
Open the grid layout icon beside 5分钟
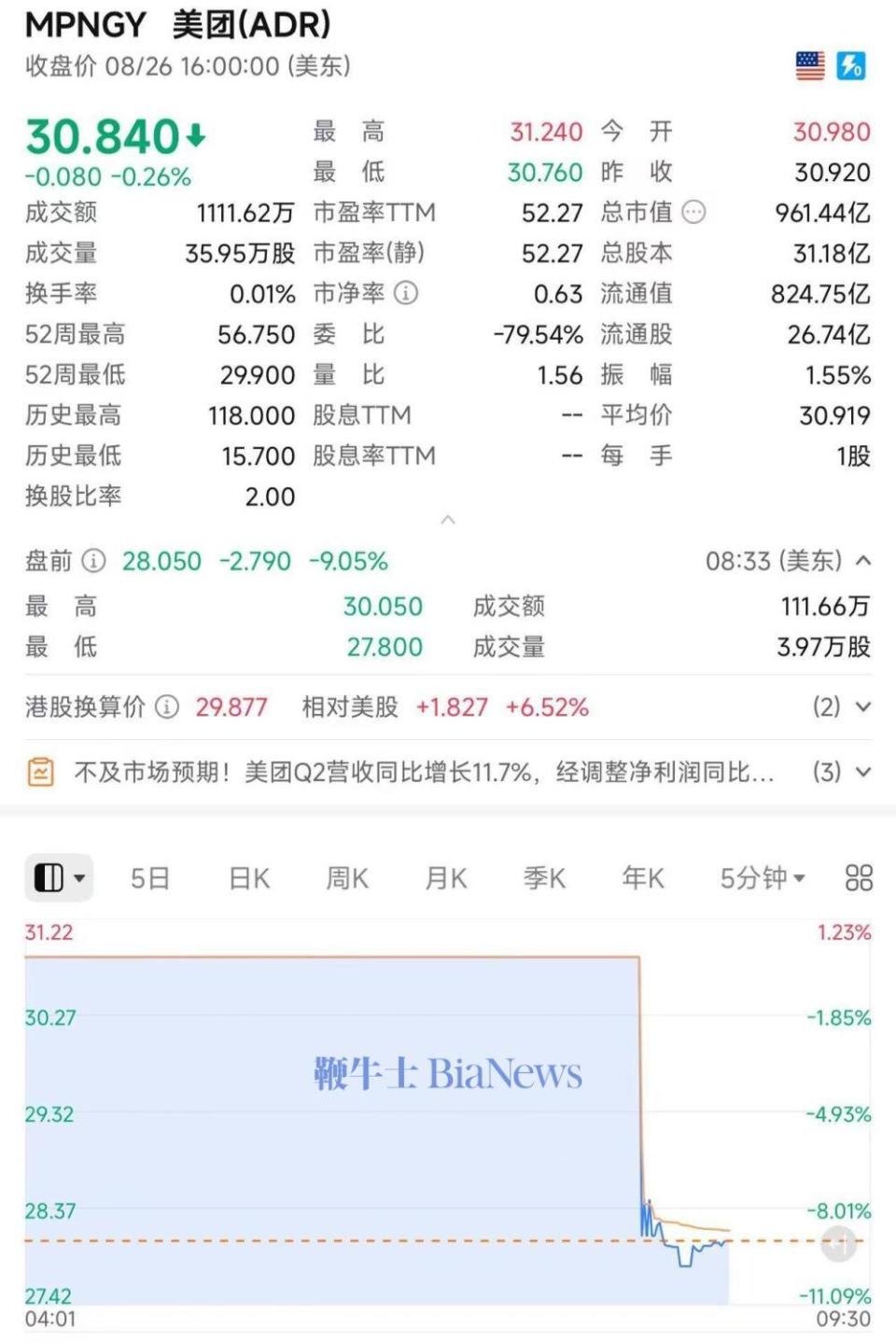click(x=857, y=877)
